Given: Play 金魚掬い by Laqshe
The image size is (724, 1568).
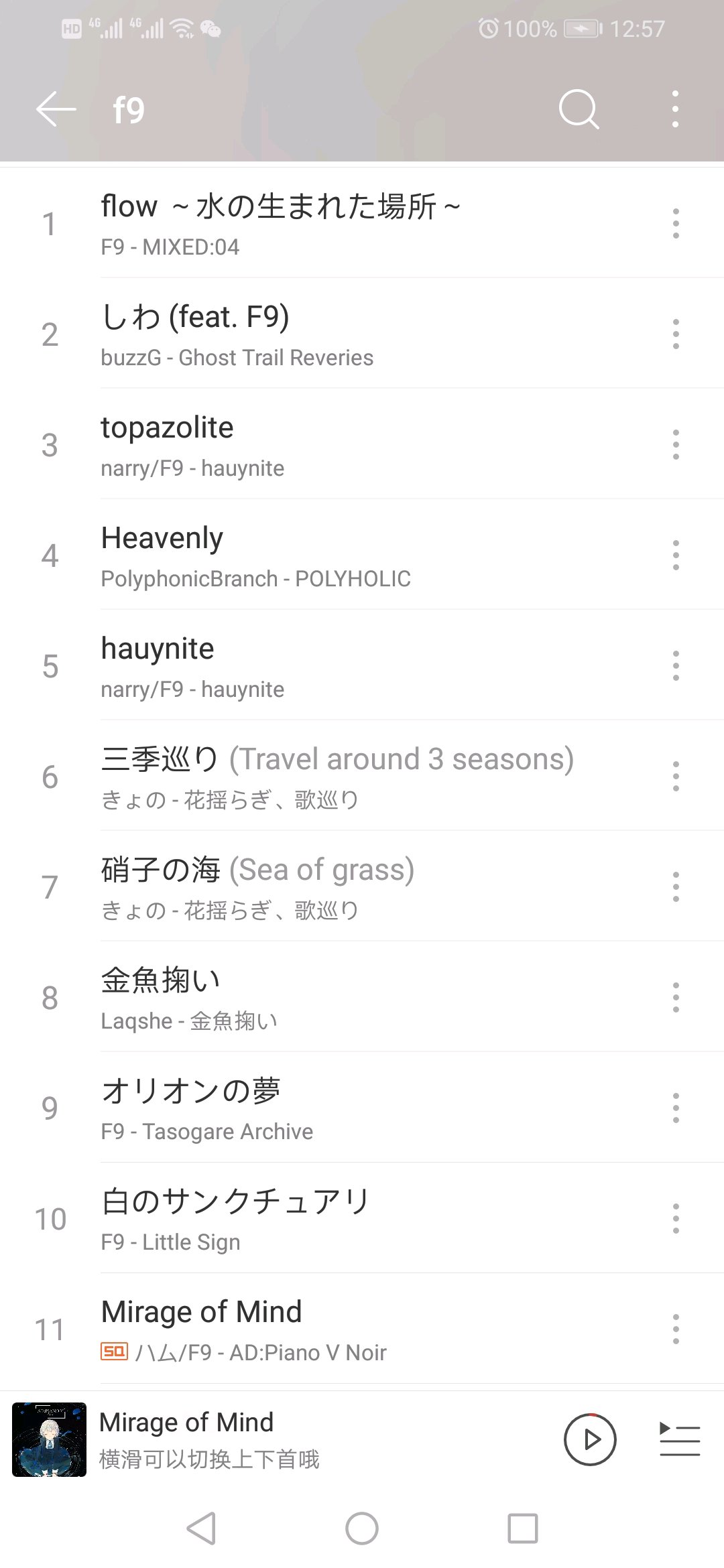Looking at the screenshot, I should pyautogui.click(x=335, y=998).
